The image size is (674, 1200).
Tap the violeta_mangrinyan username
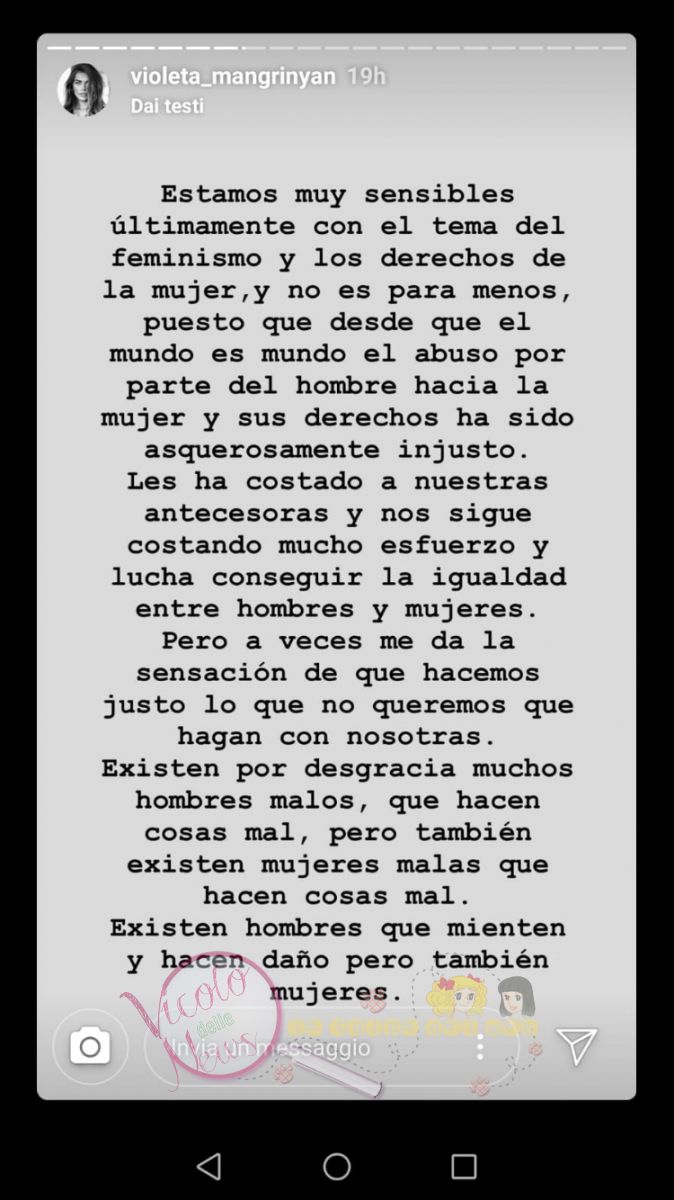pos(233,77)
